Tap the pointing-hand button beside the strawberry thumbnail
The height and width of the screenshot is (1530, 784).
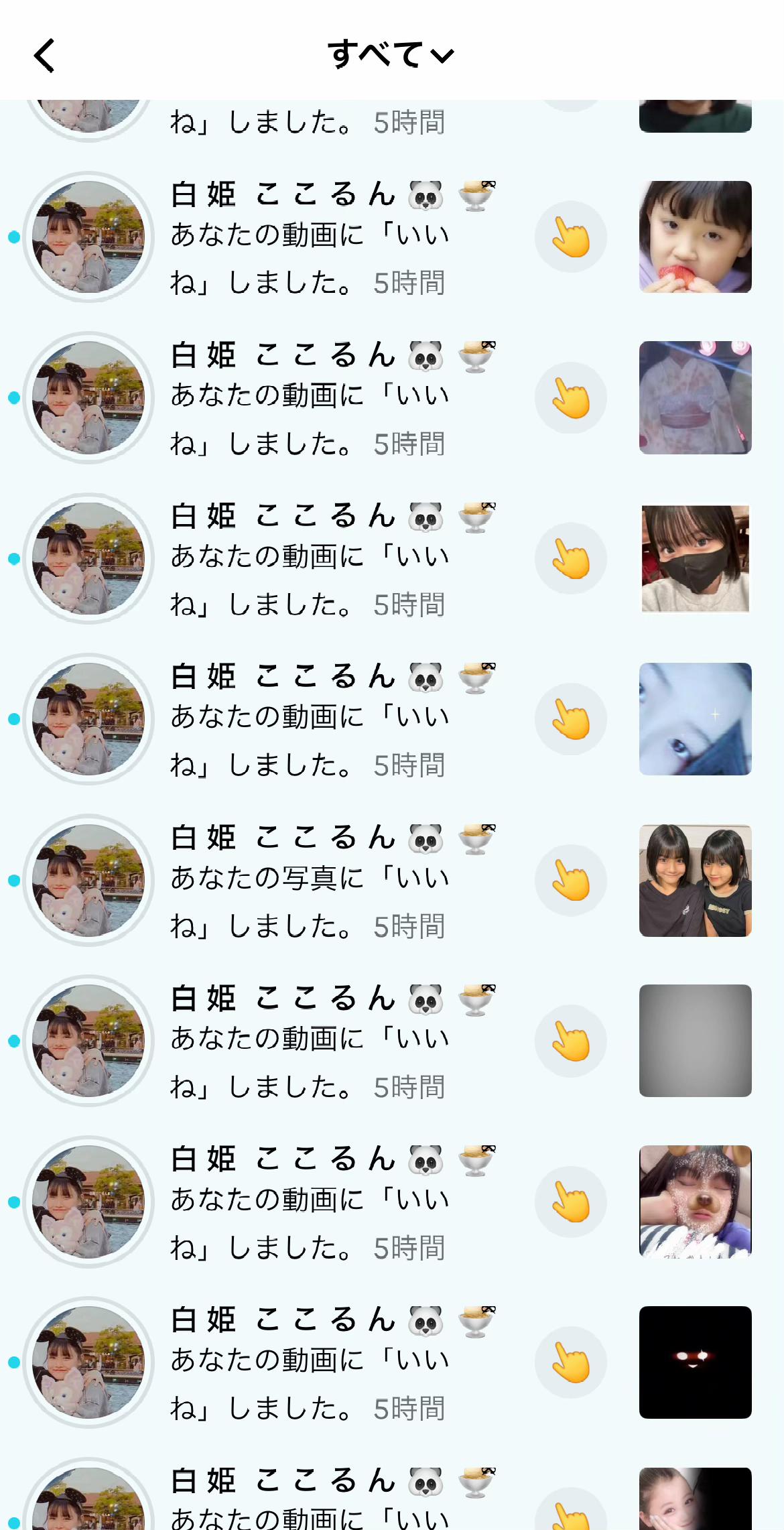click(x=570, y=237)
